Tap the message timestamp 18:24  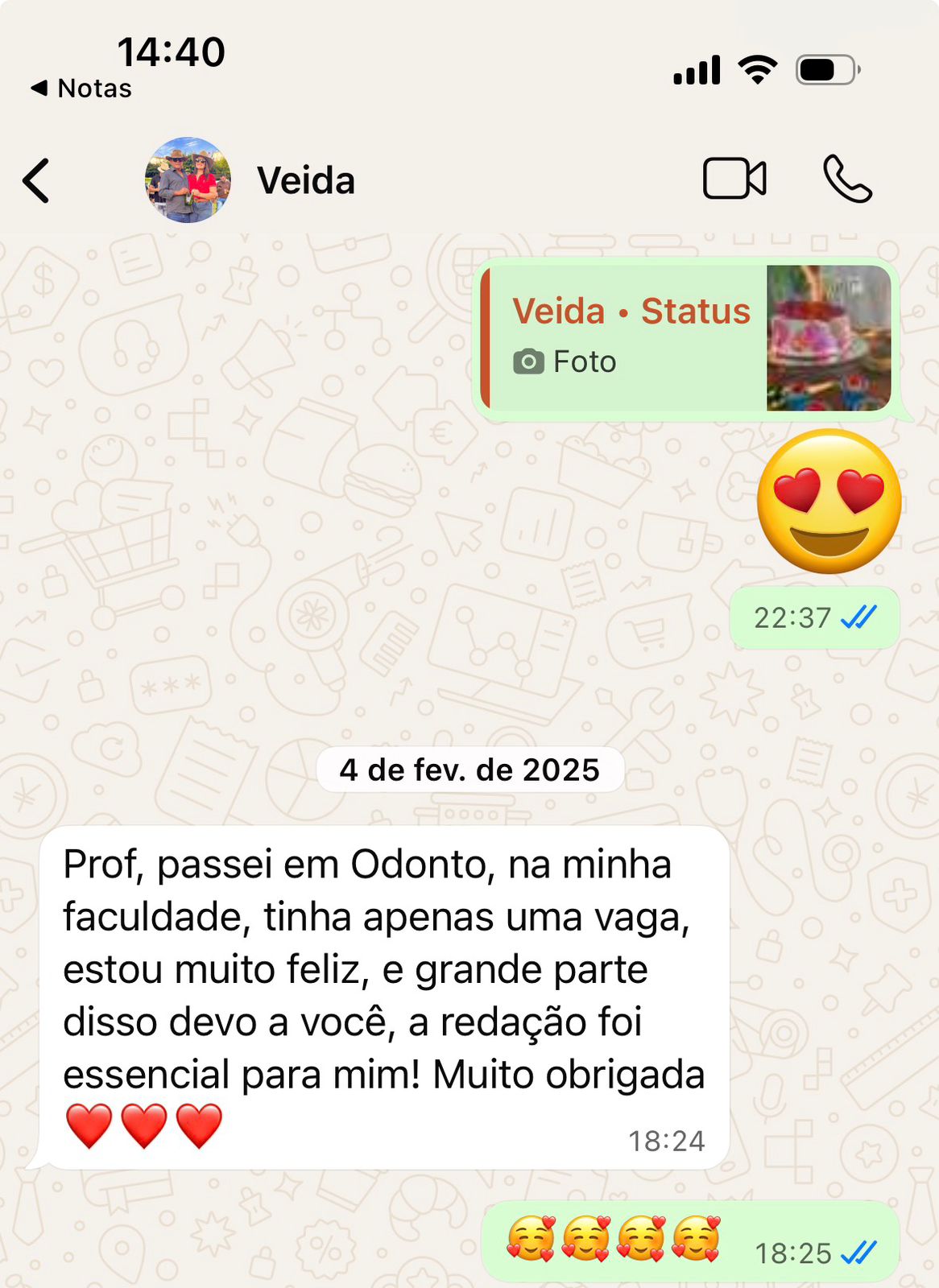[668, 1140]
